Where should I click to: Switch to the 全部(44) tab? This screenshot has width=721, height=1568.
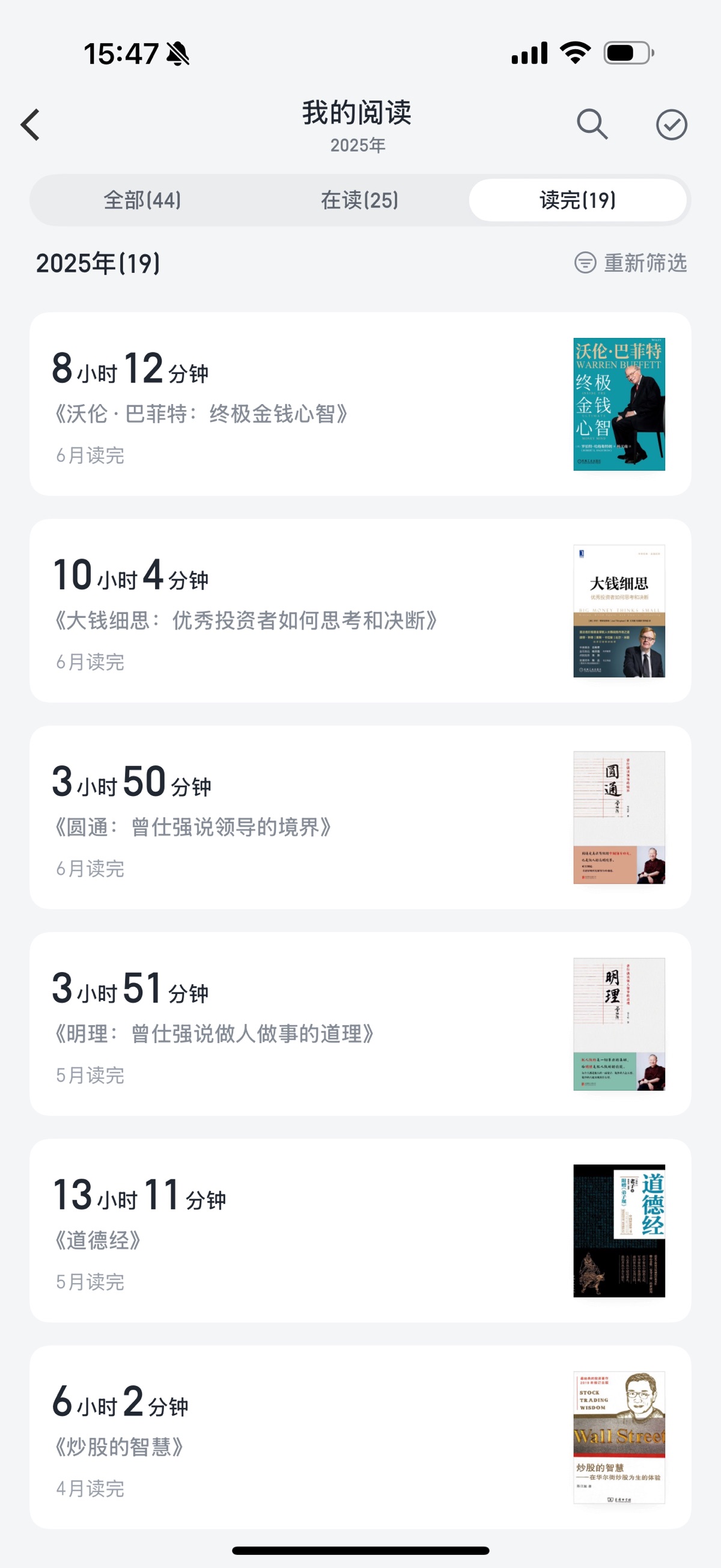pyautogui.click(x=142, y=200)
